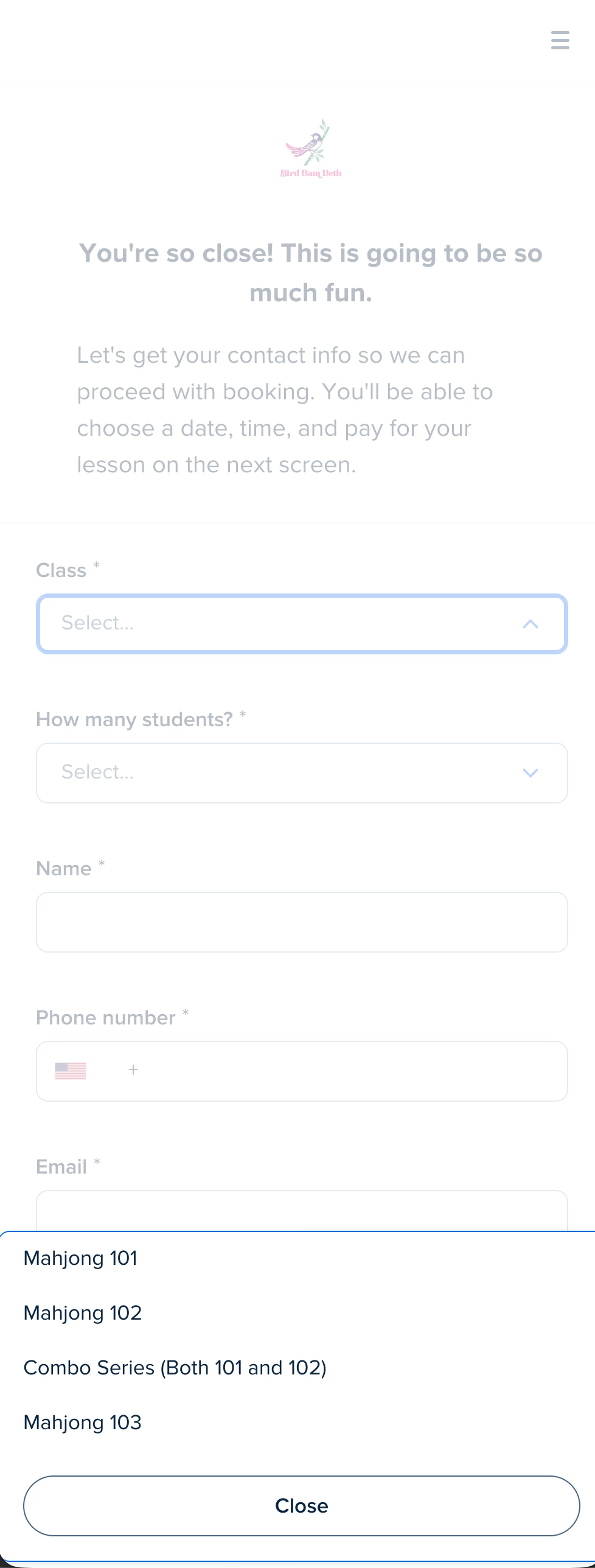Viewport: 595px width, 1568px height.
Task: Select Mahjong 101 class
Action: (80, 1258)
